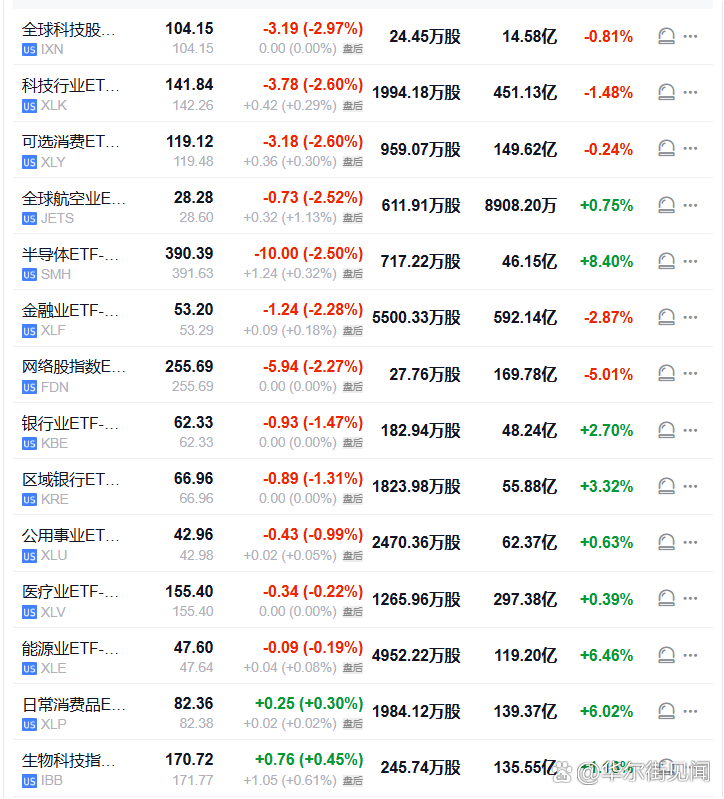Open the notification bell for SMH semiconductor ETF
This screenshot has width=724, height=799.
665,260
